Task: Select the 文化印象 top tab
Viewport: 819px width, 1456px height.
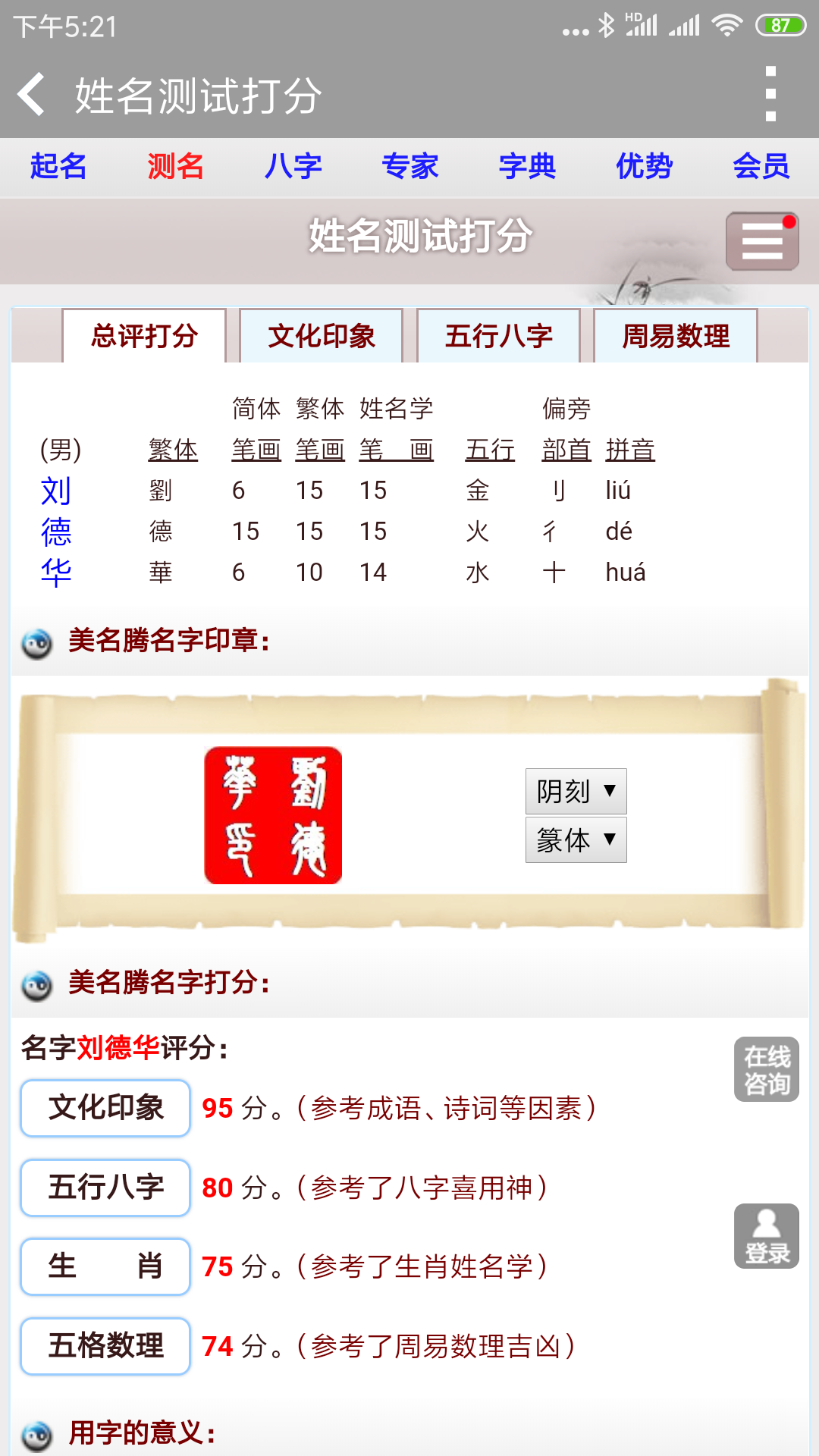Action: point(322,336)
